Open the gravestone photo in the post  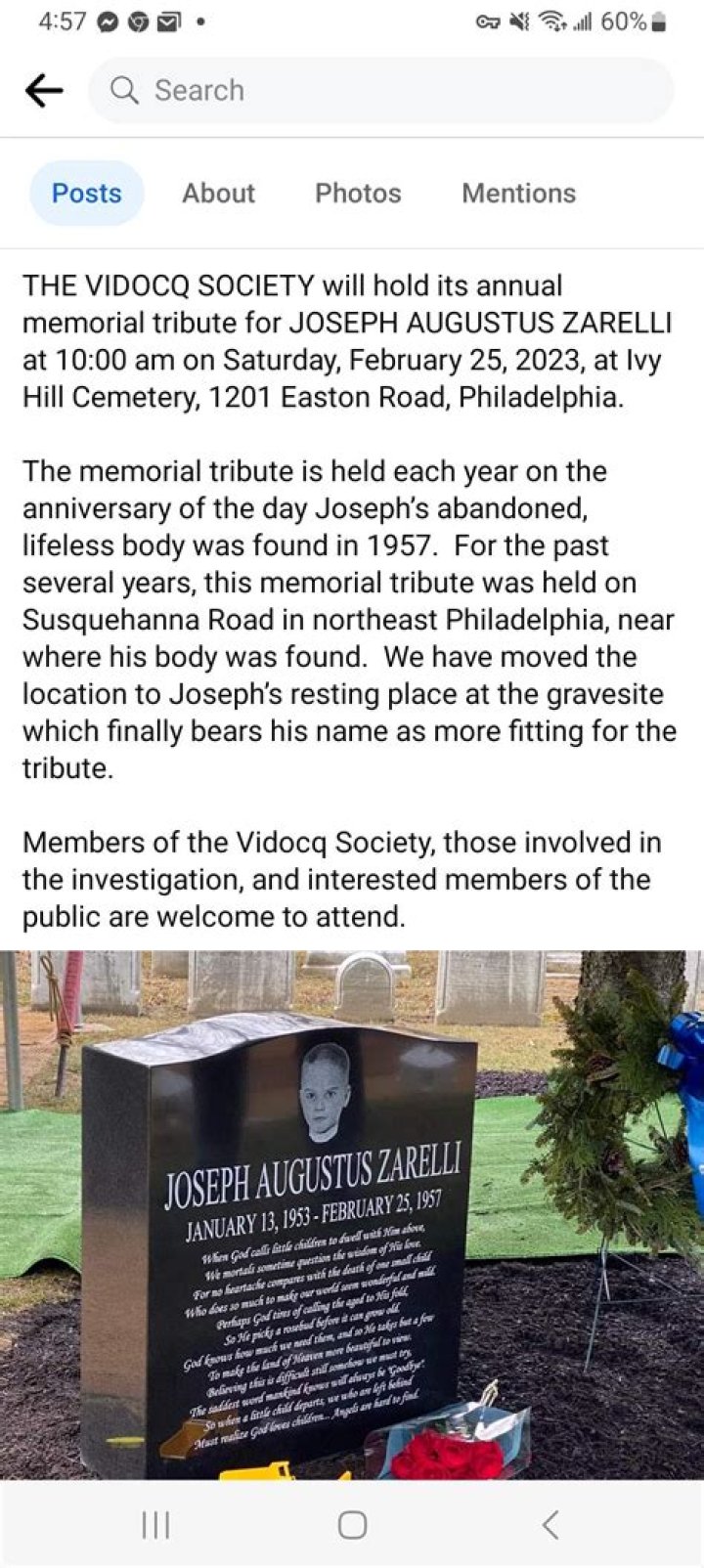[352, 1212]
